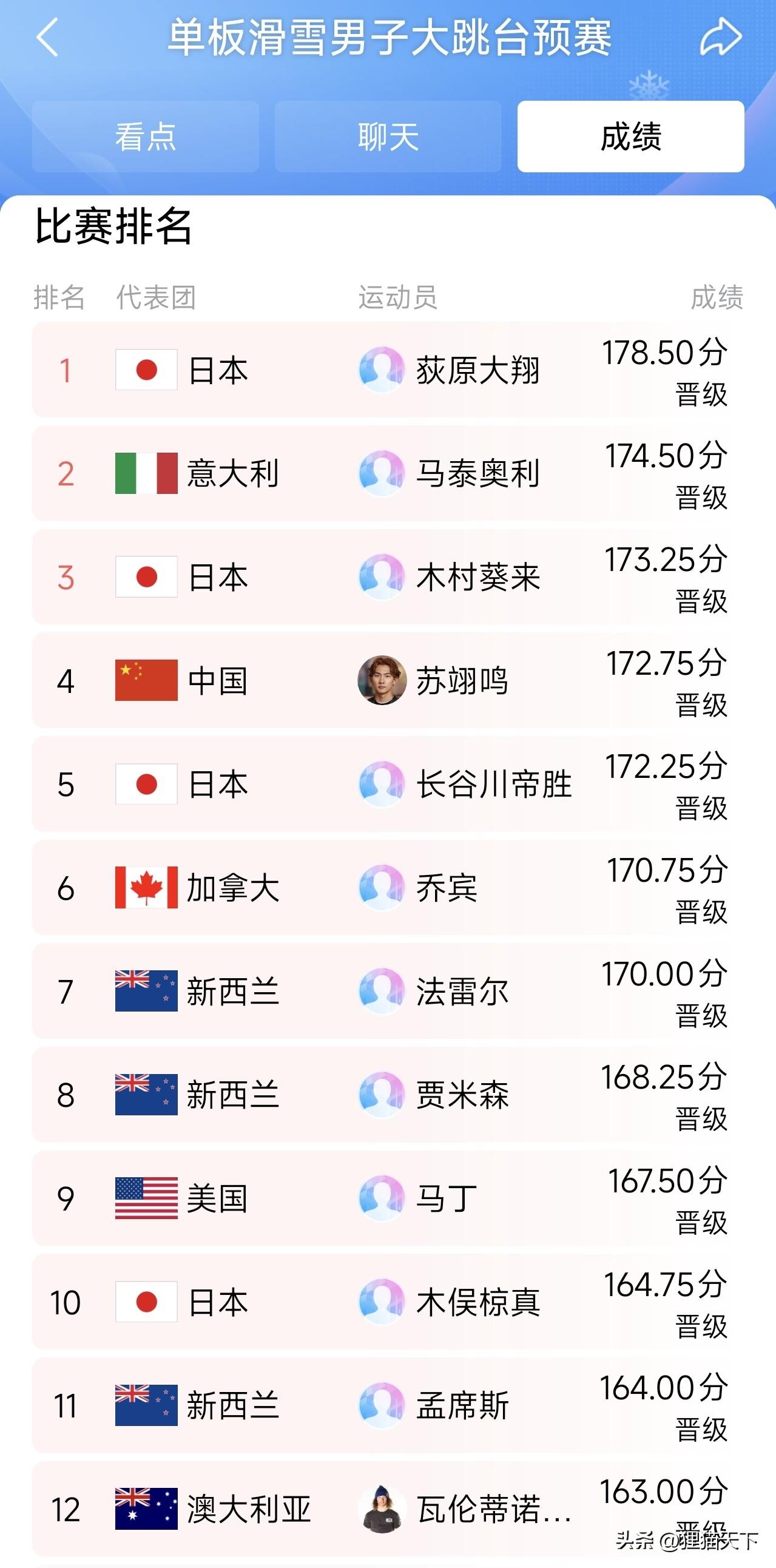Open the row for 瓦伦蒂诺 of 澳大利亚

(x=493, y=1509)
